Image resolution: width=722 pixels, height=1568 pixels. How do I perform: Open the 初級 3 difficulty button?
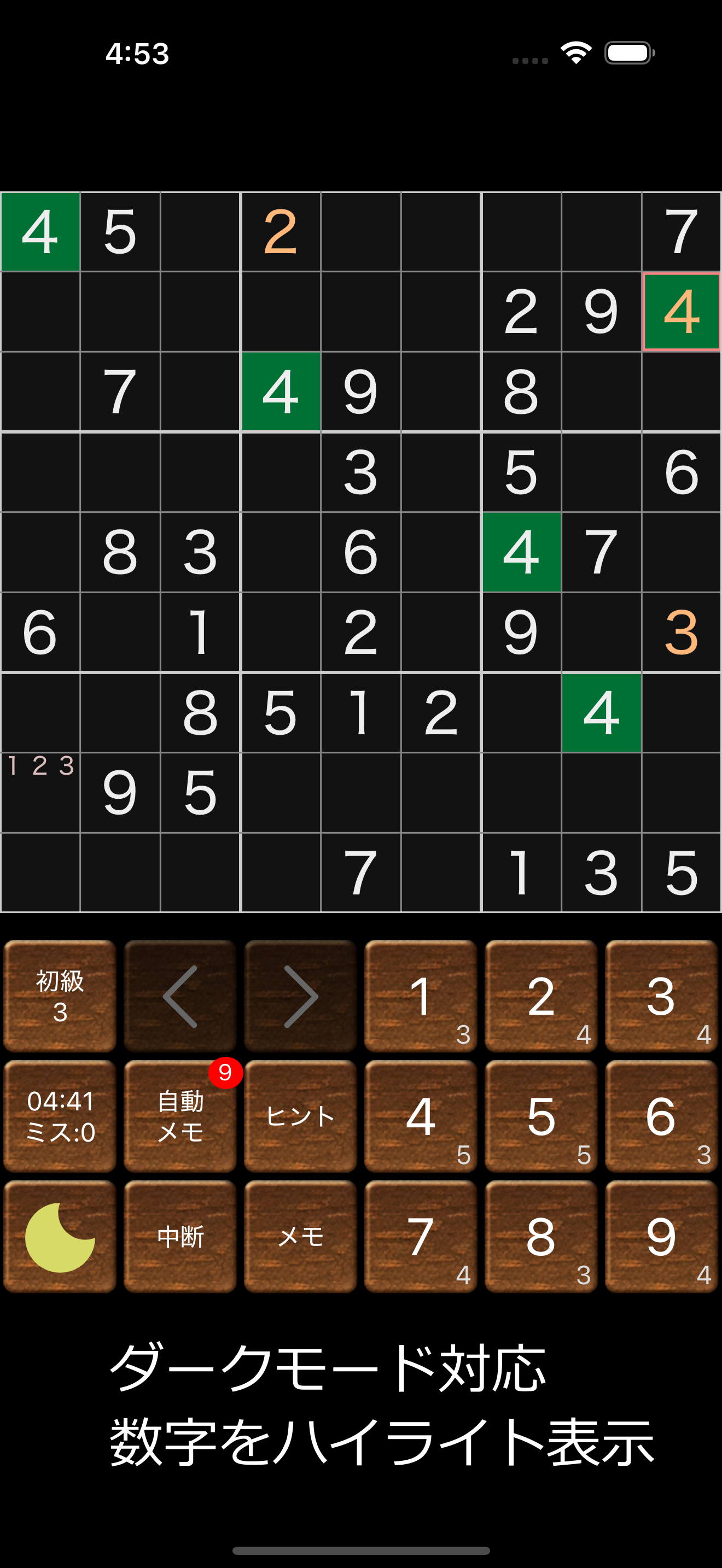click(60, 997)
